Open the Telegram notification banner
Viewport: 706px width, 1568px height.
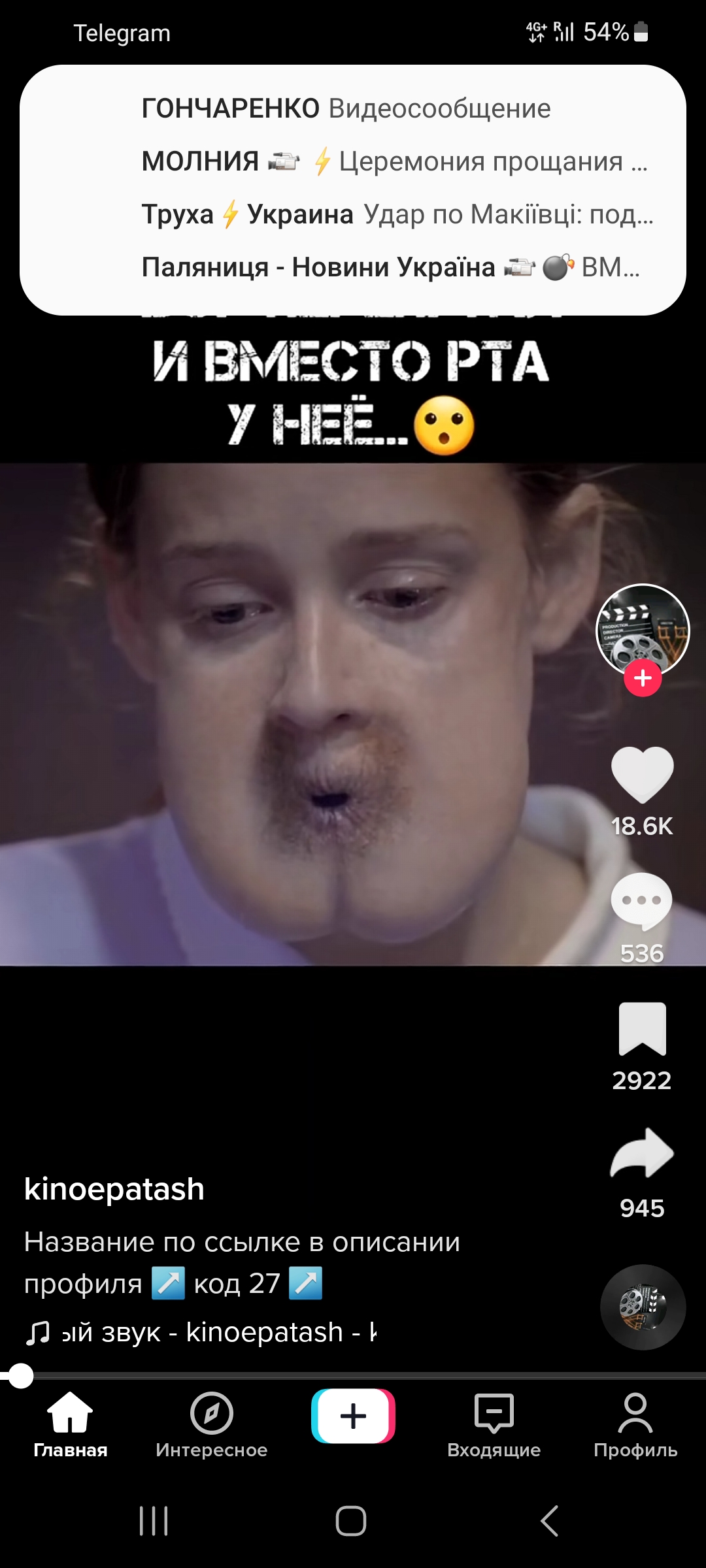pyautogui.click(x=353, y=189)
